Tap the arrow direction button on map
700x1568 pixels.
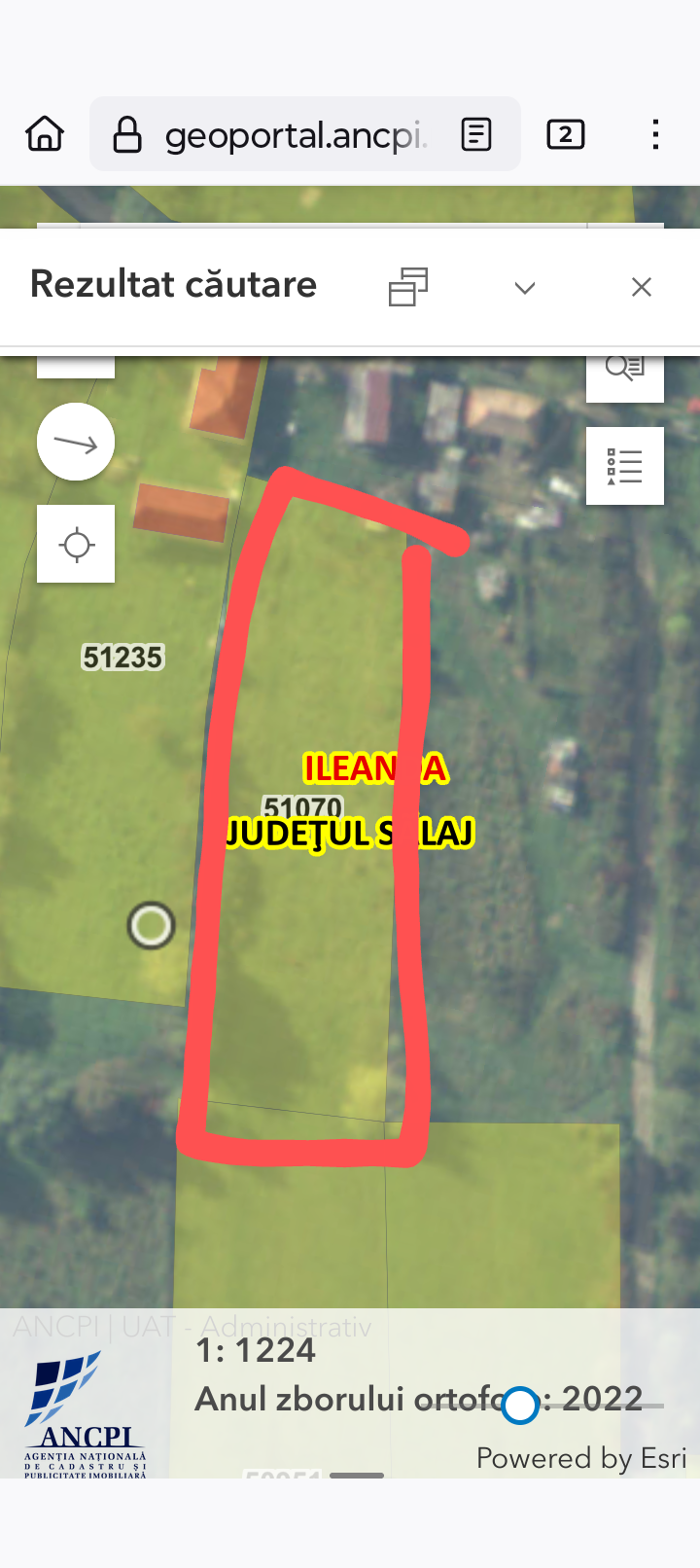76,443
